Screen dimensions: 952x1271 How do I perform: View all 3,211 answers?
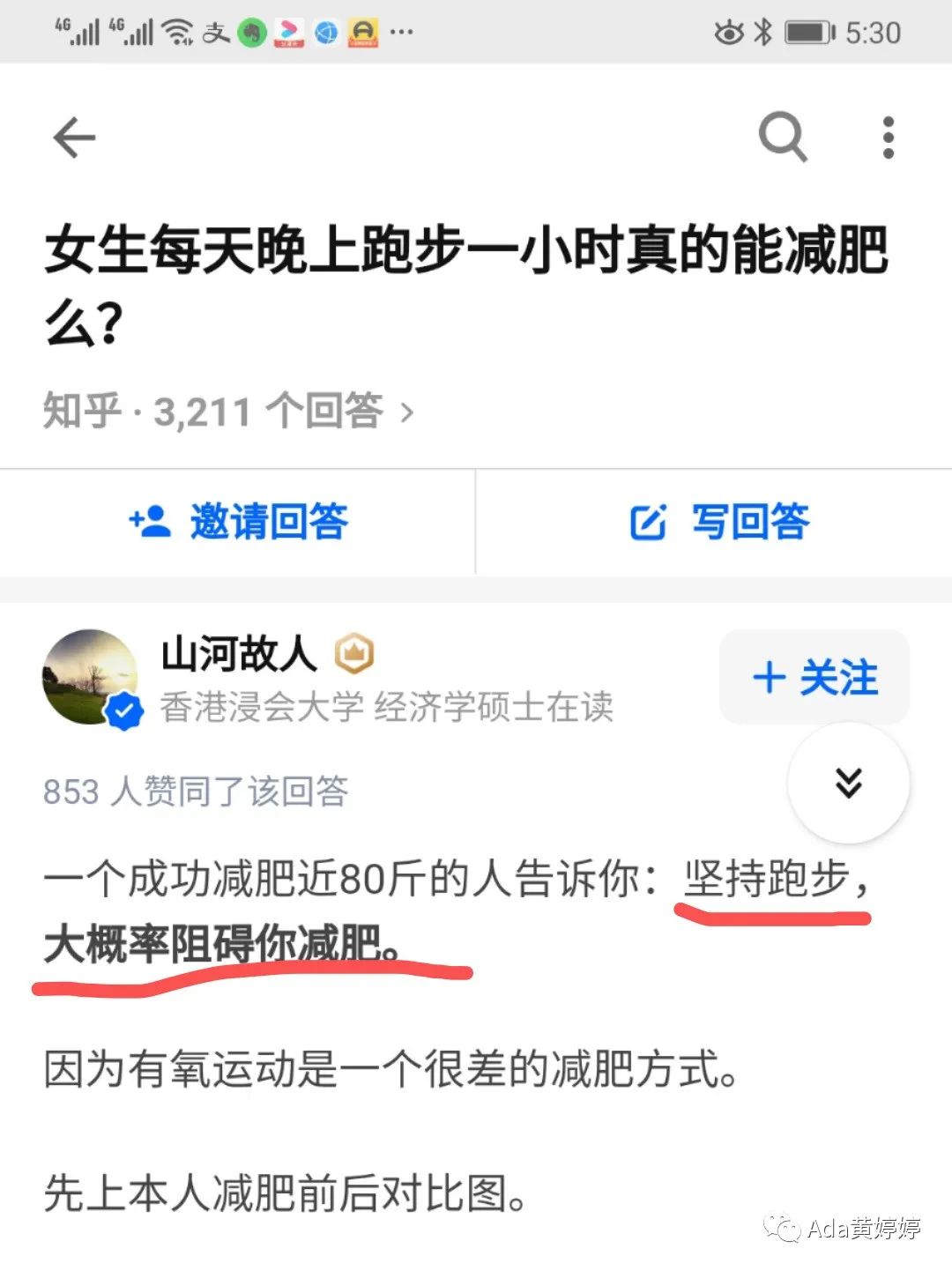[228, 412]
